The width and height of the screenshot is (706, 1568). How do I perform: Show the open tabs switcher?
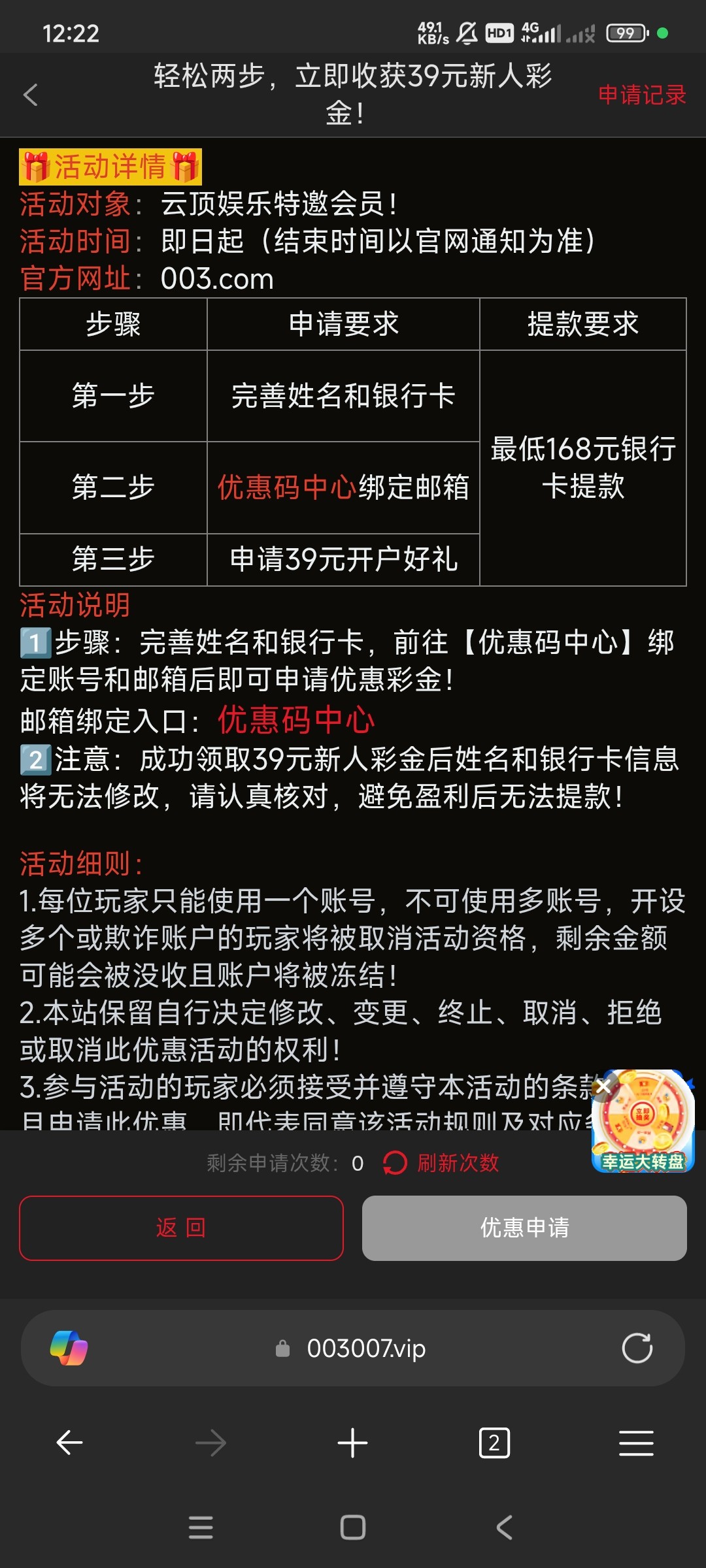pos(494,1443)
